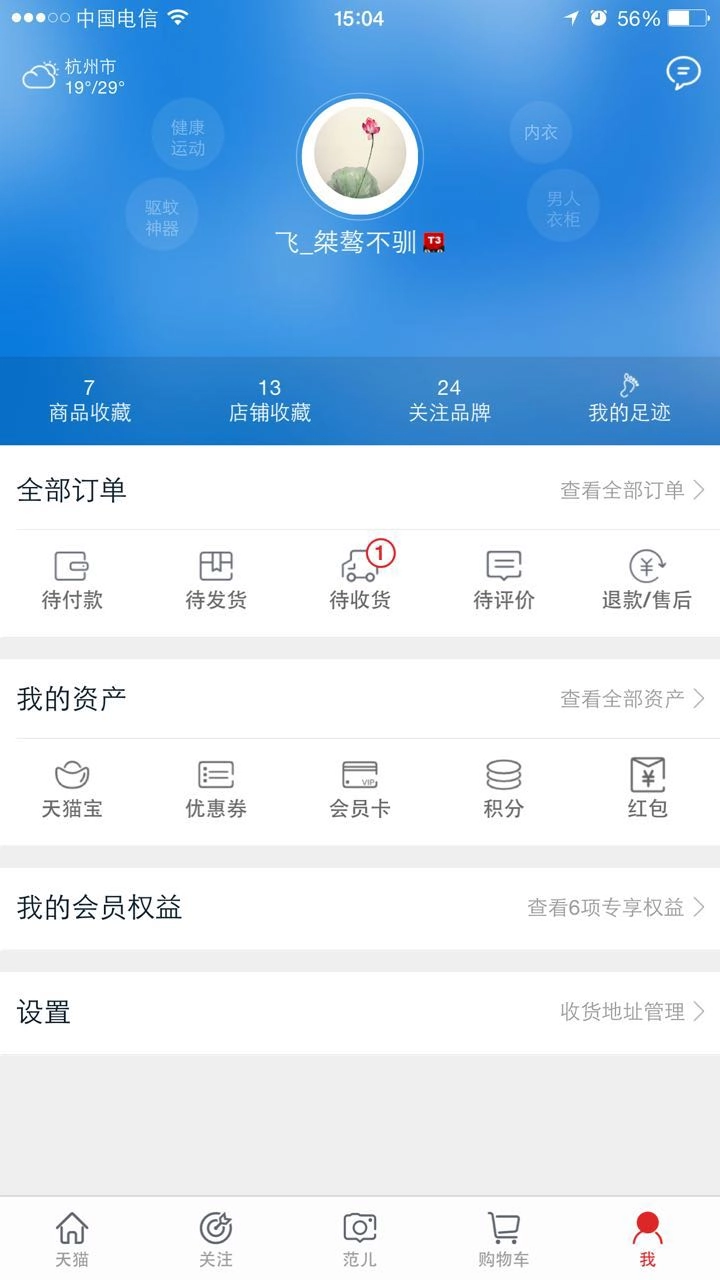This screenshot has height=1280, width=720.
Task: View 关注品牌 followed brands
Action: [x=449, y=400]
